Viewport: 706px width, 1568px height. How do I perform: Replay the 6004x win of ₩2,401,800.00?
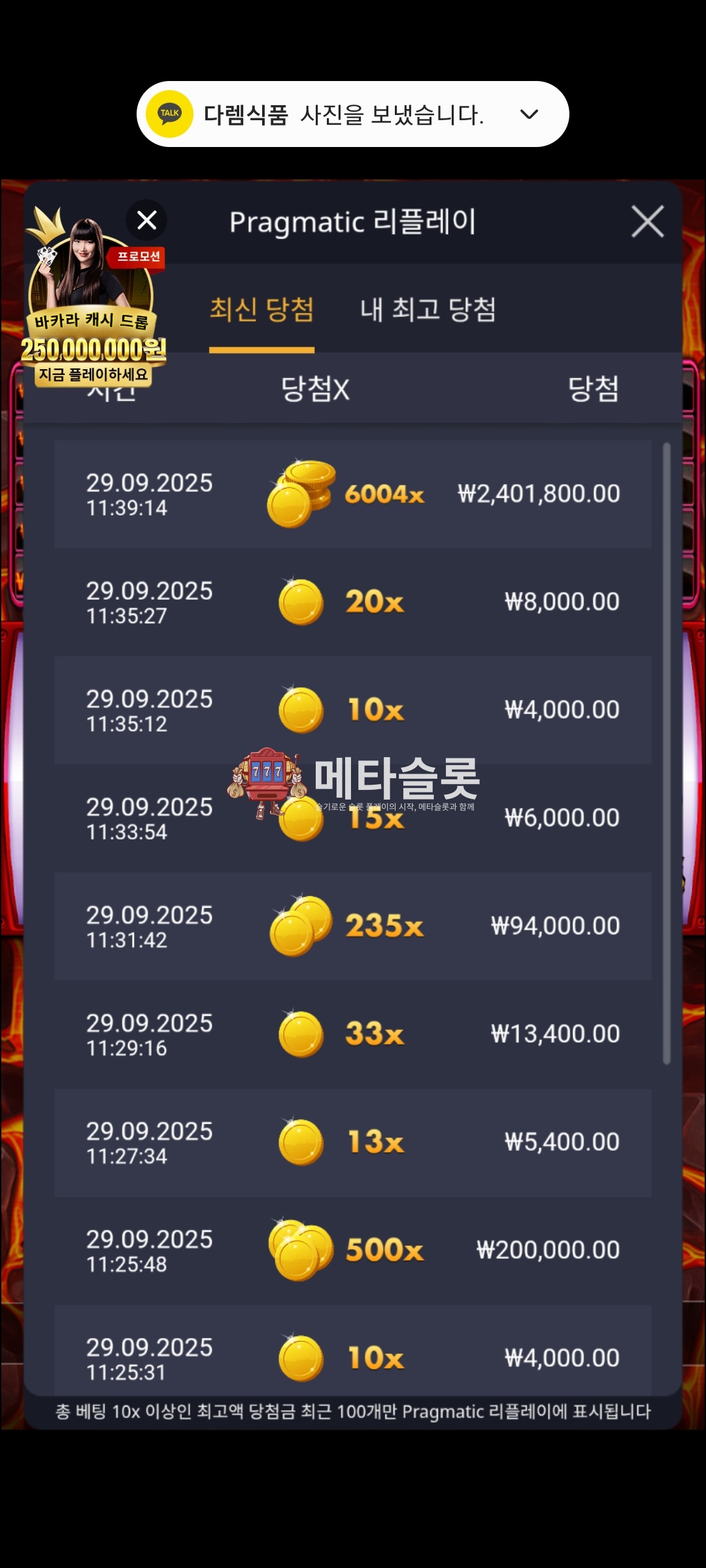353,494
